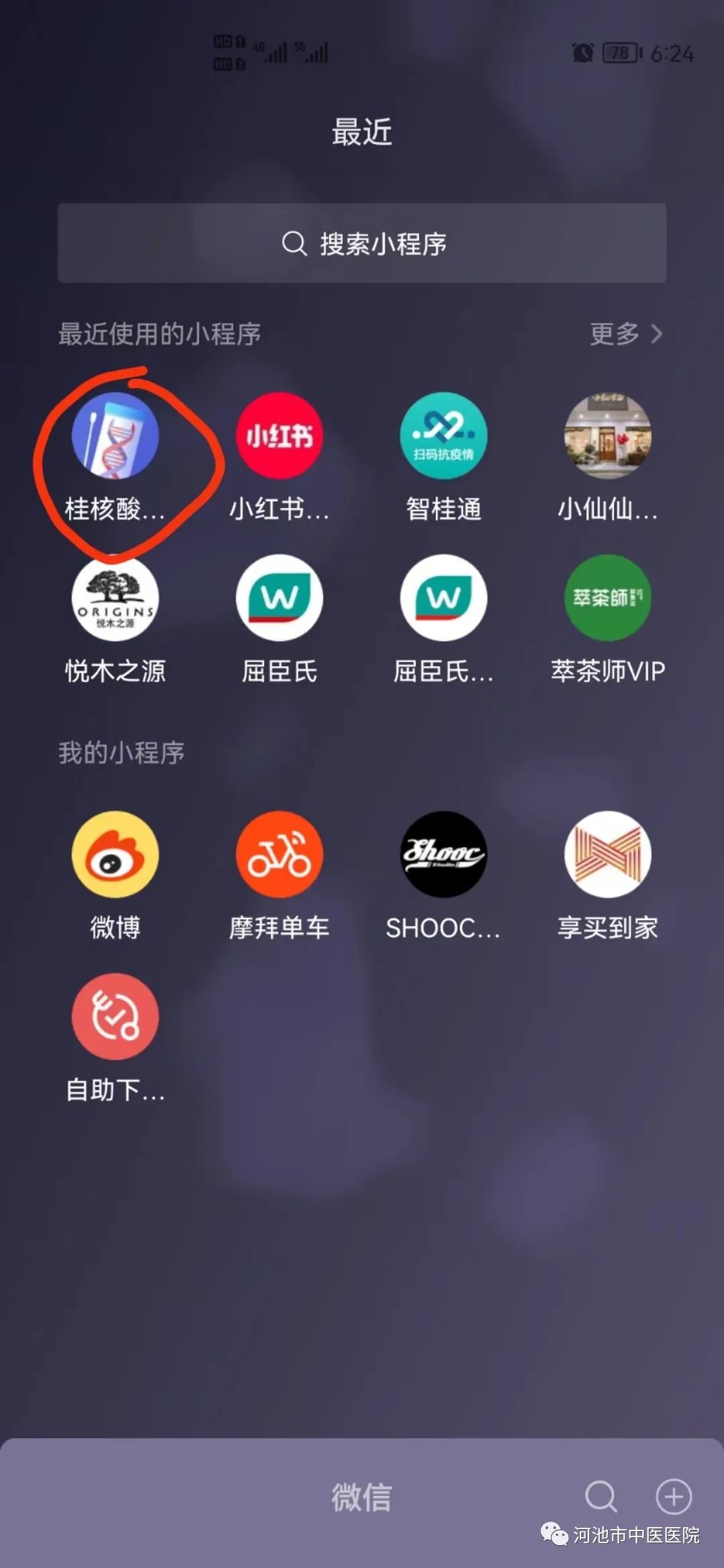Screen dimensions: 724x1568
Task: Open the 摩拜单车 mini program
Action: tap(279, 854)
